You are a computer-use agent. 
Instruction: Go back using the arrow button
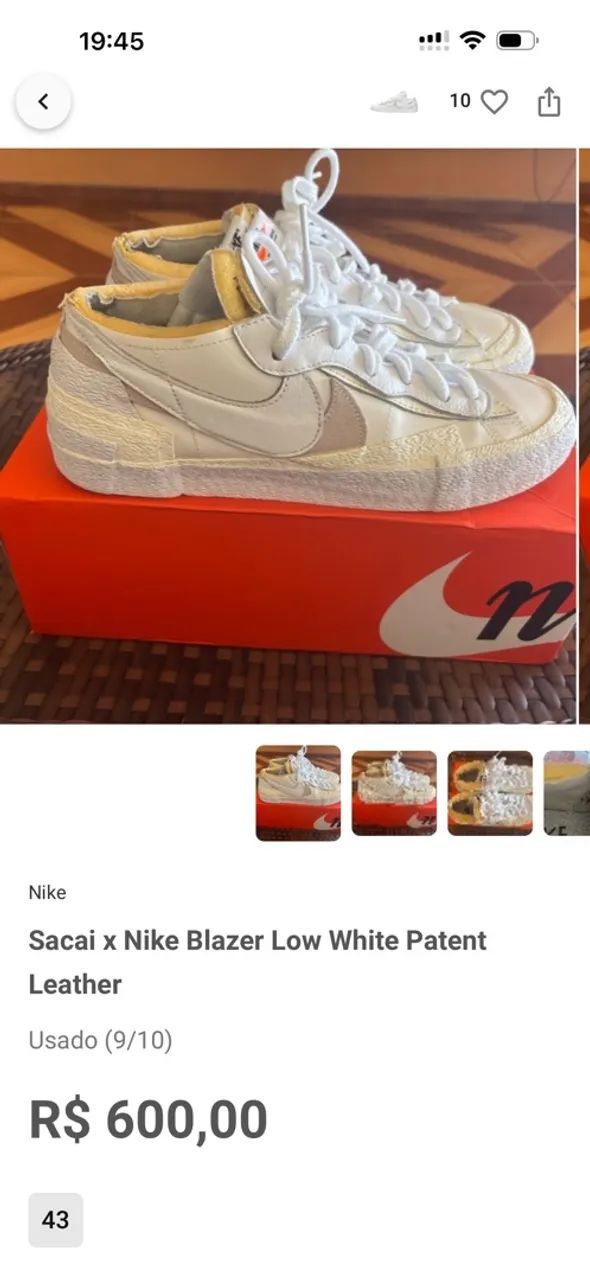point(43,101)
